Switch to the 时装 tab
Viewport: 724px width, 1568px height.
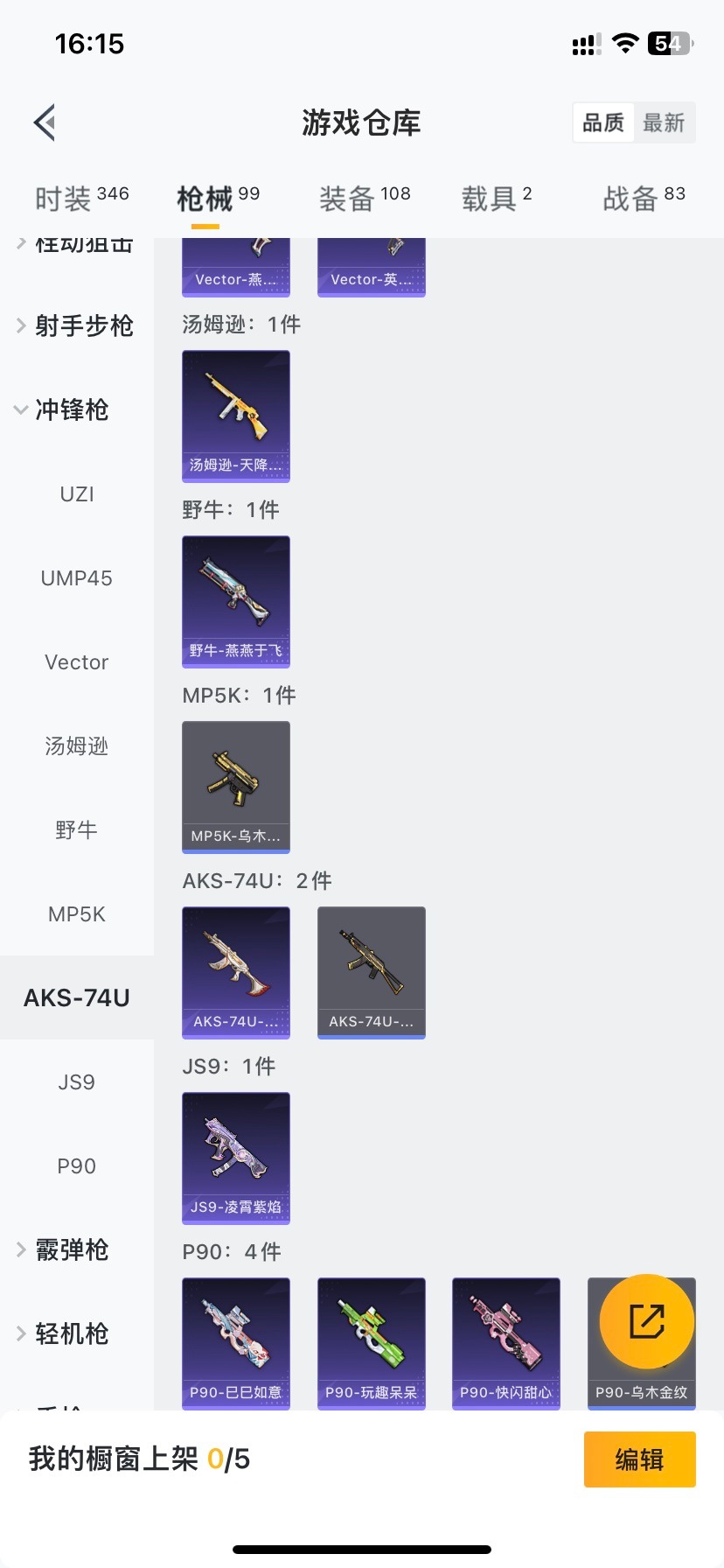(x=81, y=199)
